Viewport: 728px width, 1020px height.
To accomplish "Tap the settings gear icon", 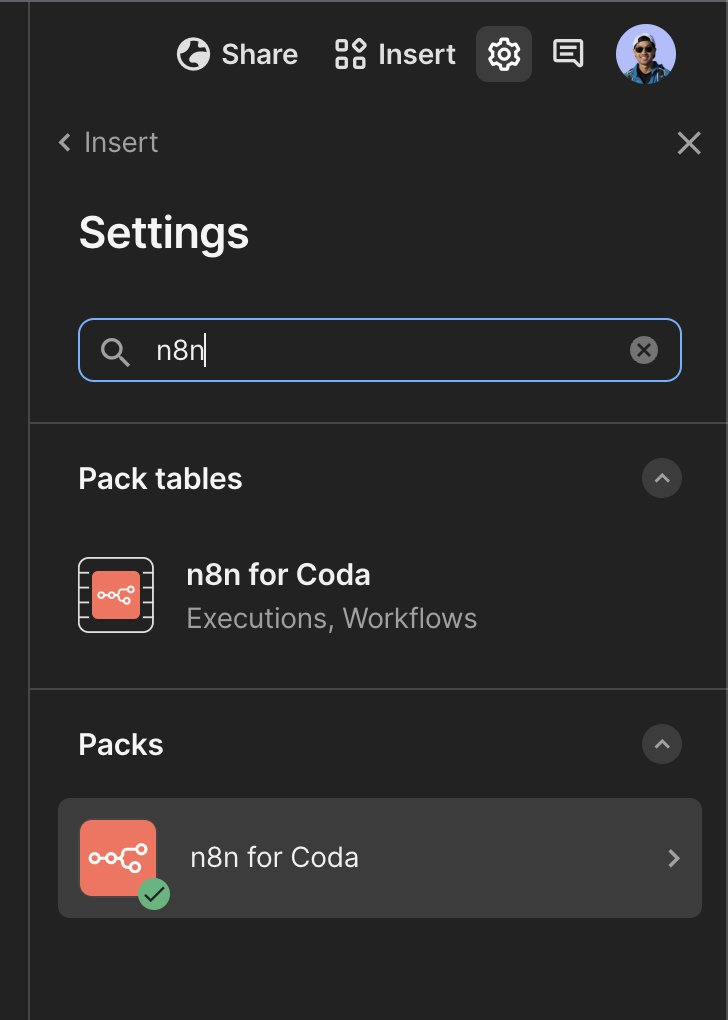I will 504,54.
